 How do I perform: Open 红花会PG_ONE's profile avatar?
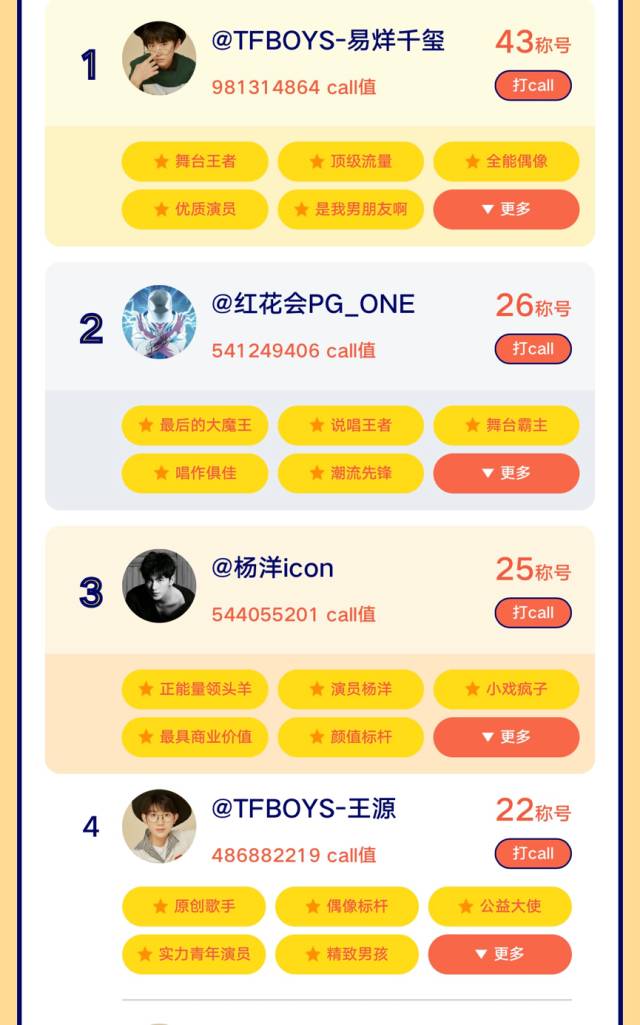(159, 322)
